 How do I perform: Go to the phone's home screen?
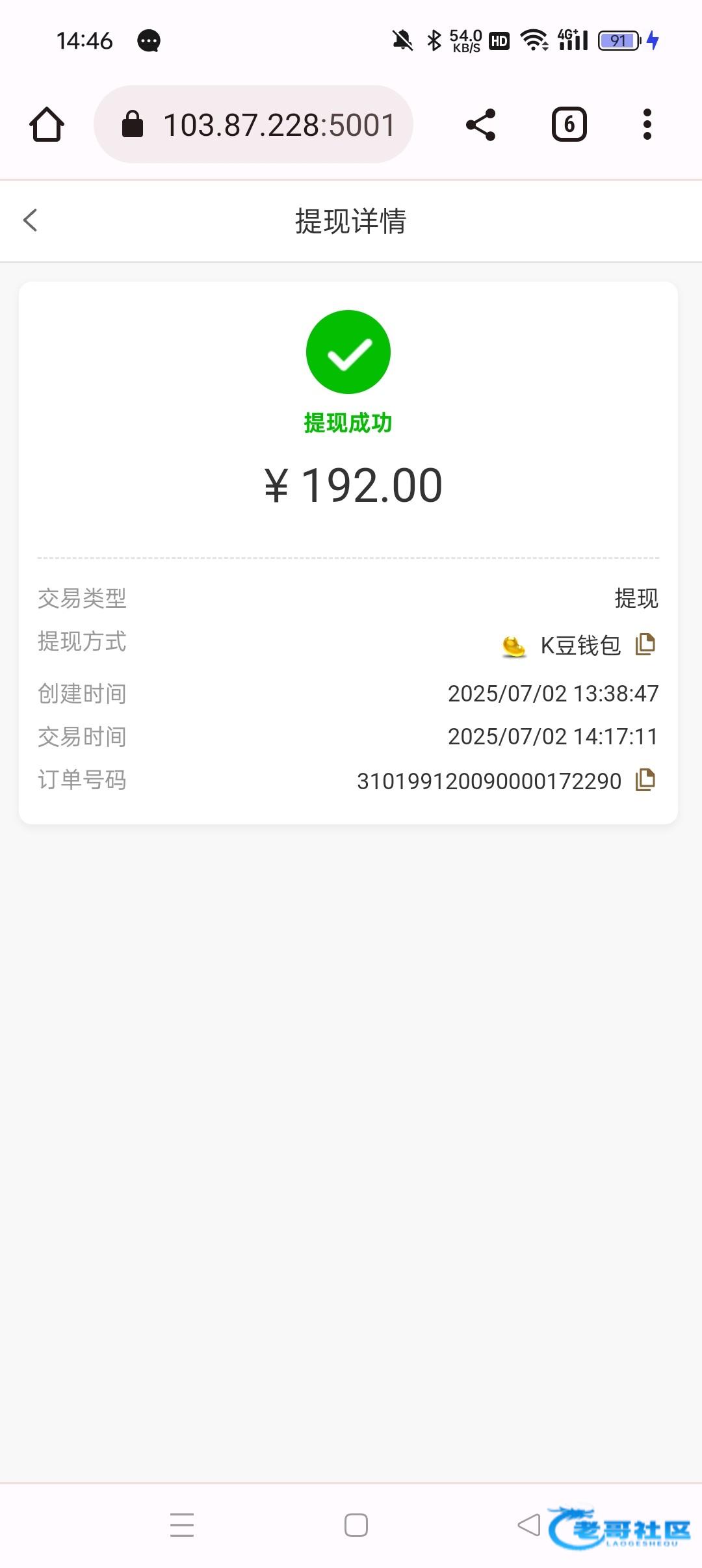click(356, 1525)
